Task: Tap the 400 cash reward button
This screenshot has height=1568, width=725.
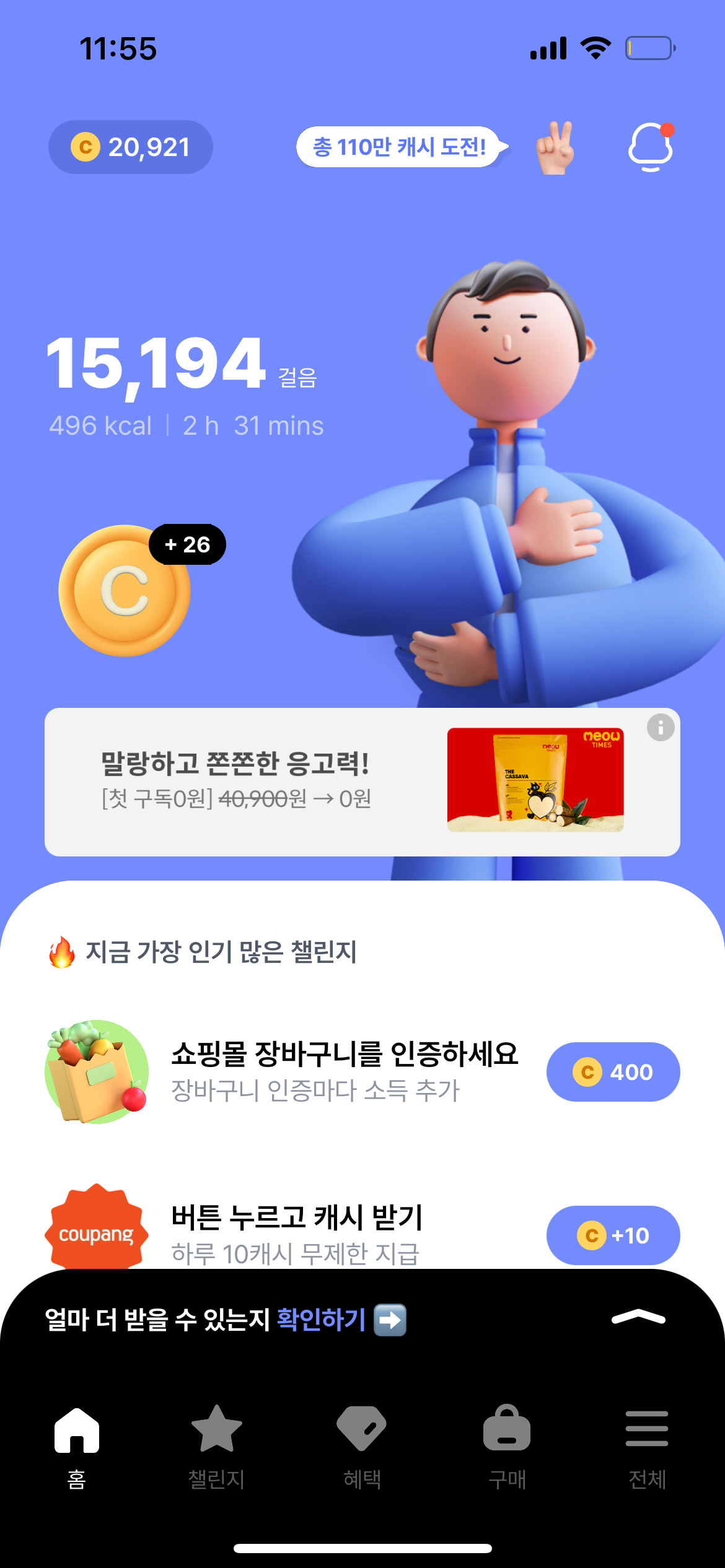Action: click(x=613, y=1072)
